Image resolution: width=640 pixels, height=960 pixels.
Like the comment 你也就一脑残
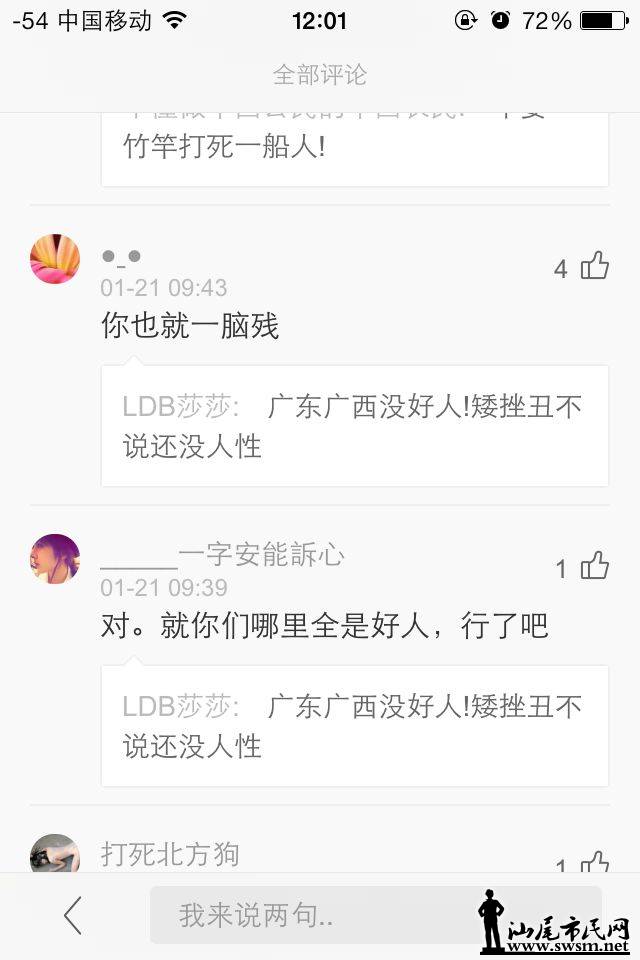(594, 266)
